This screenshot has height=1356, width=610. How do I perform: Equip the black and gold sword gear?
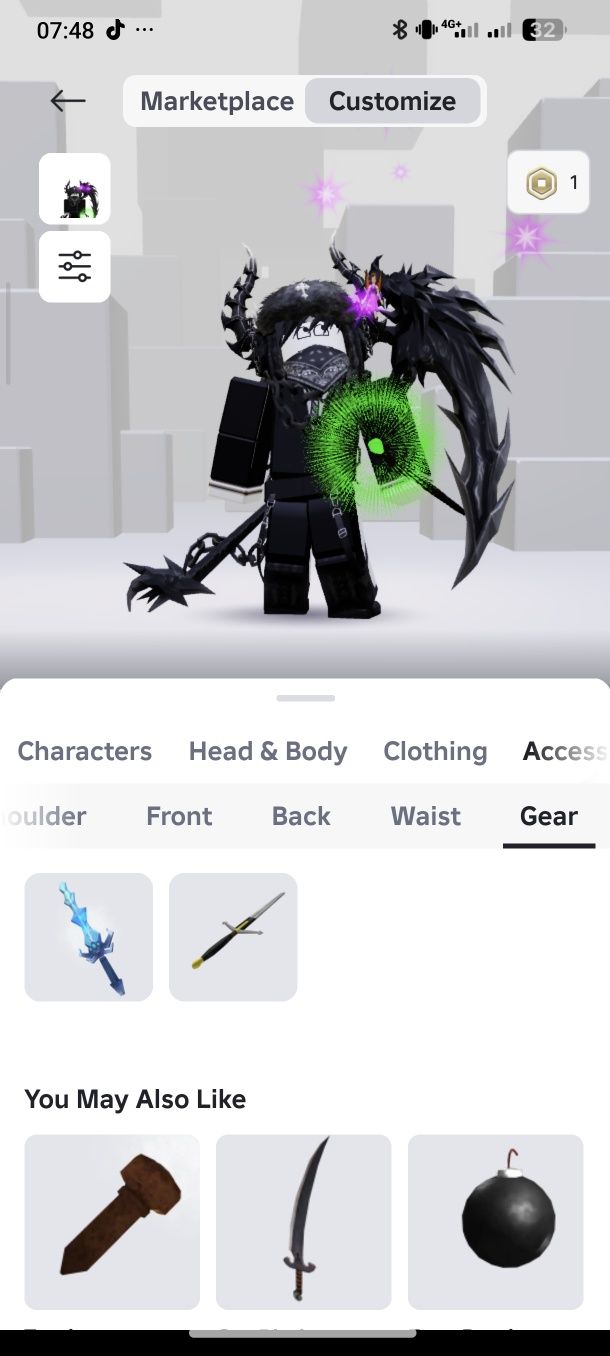(x=233, y=937)
